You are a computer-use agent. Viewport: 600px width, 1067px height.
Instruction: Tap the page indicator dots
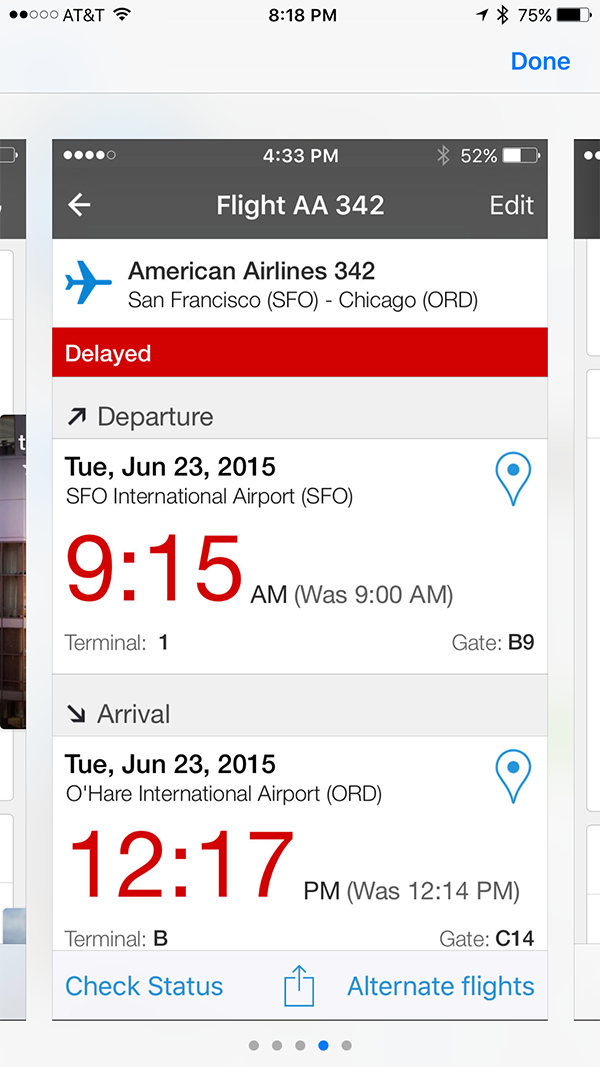tap(300, 1045)
